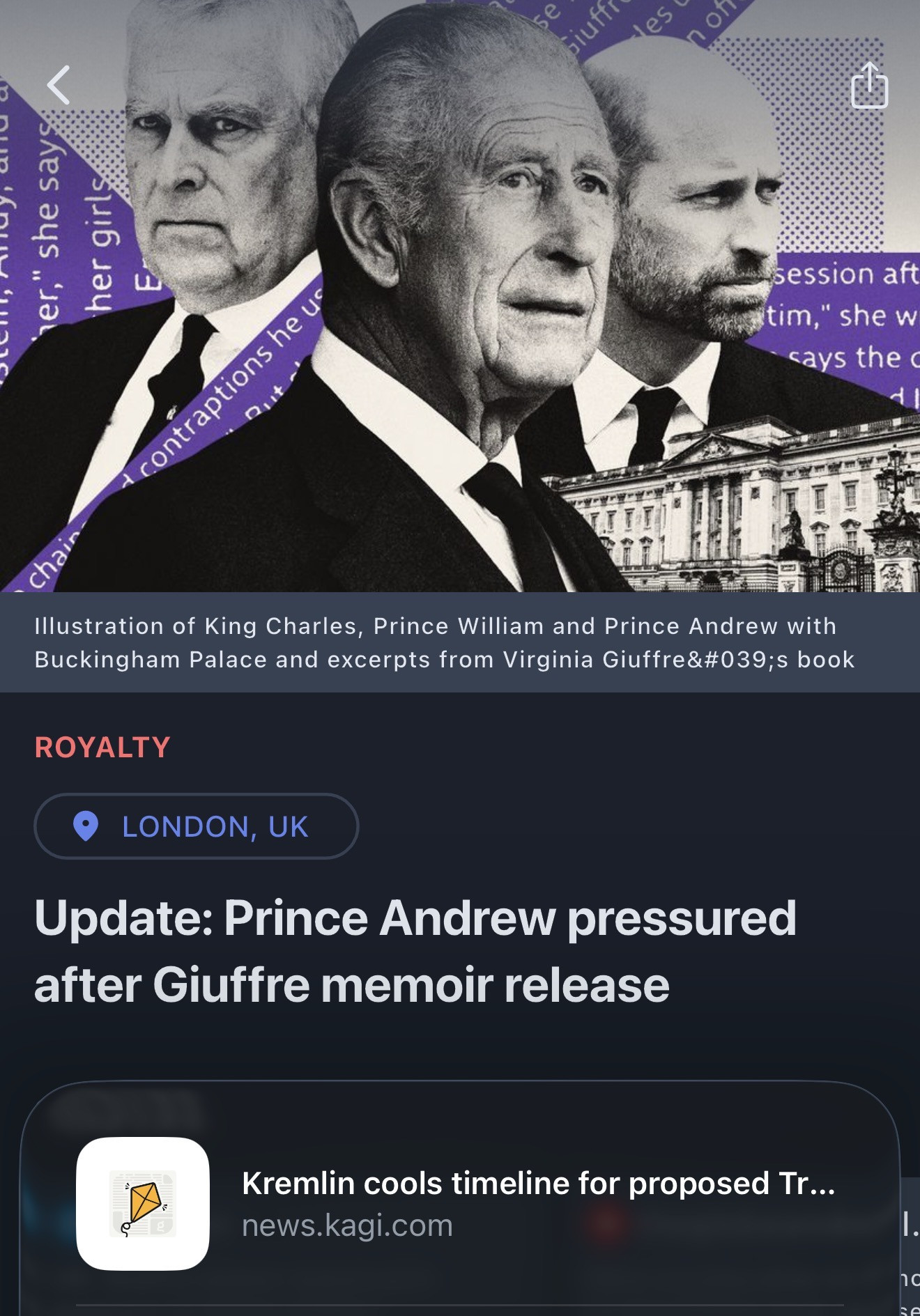920x1316 pixels.
Task: Share this article
Action: coord(869,86)
